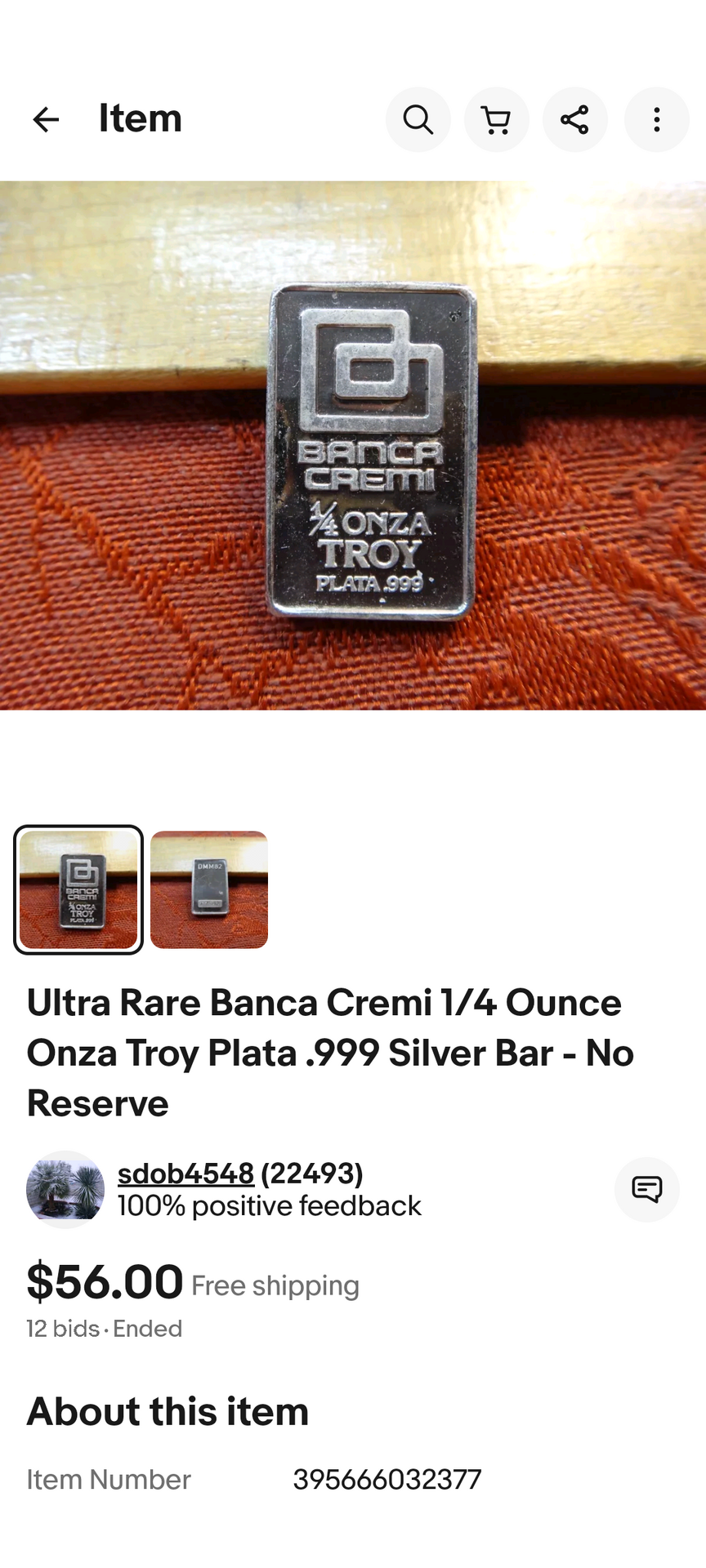View the main Banca Cremi bar photo
The height and width of the screenshot is (1568, 706).
click(353, 445)
